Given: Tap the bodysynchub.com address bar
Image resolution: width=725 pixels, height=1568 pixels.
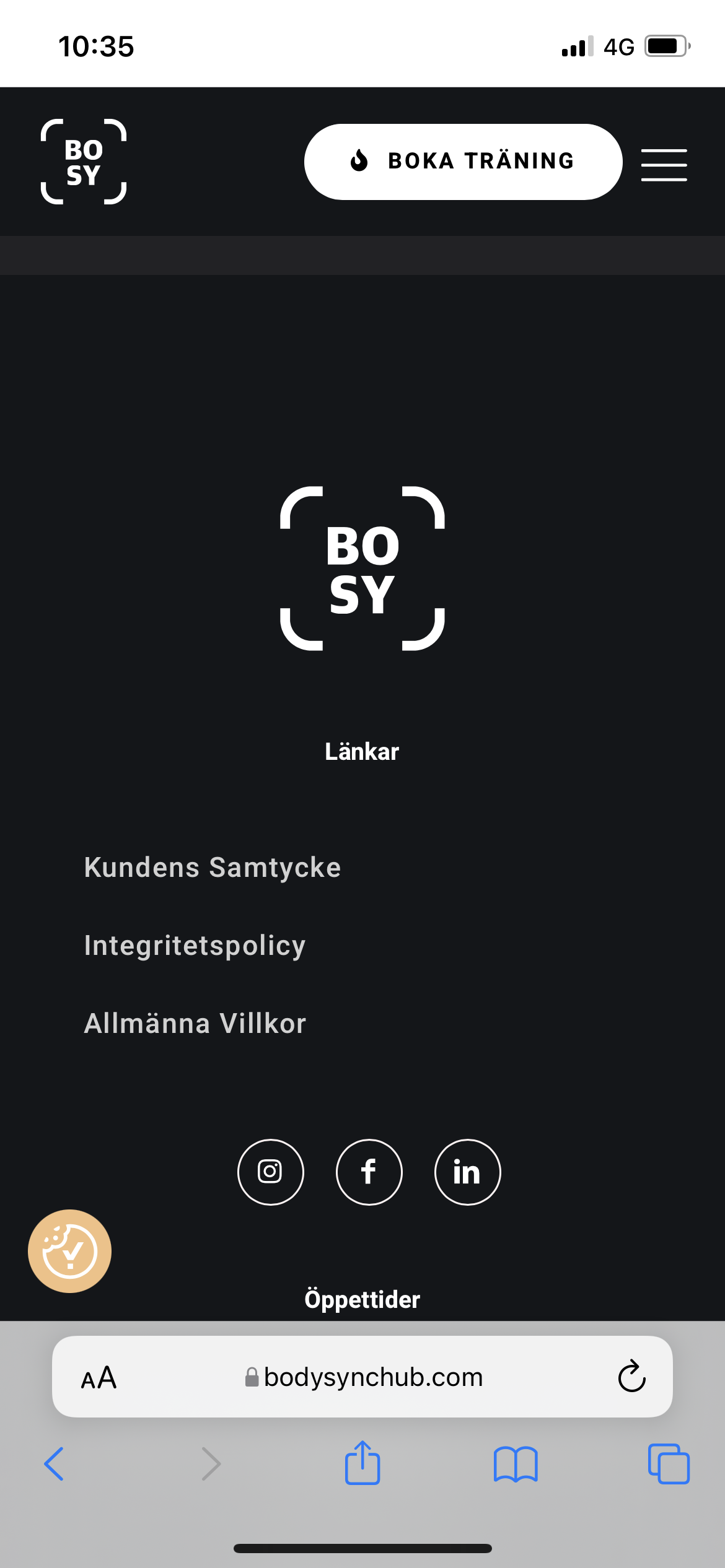Looking at the screenshot, I should 362,1377.
